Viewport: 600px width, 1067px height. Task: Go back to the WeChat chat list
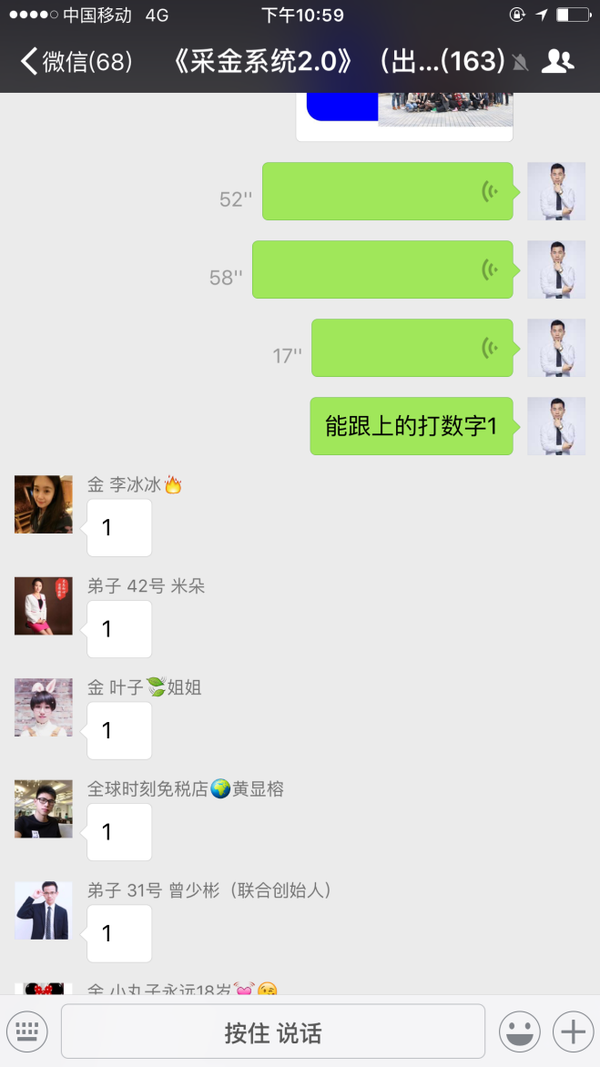pyautogui.click(x=75, y=61)
